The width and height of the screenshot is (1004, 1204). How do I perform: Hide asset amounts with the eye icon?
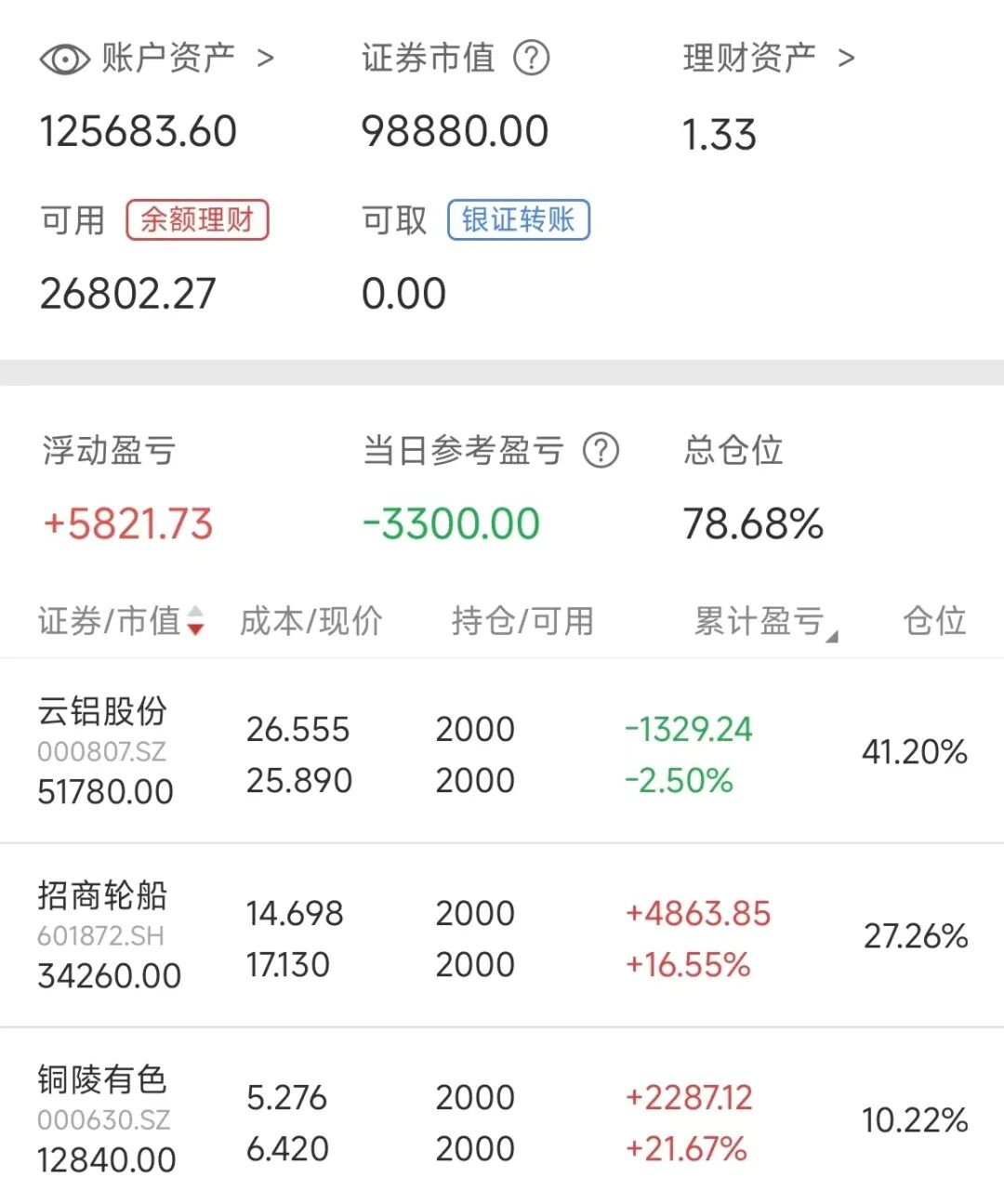point(64,60)
